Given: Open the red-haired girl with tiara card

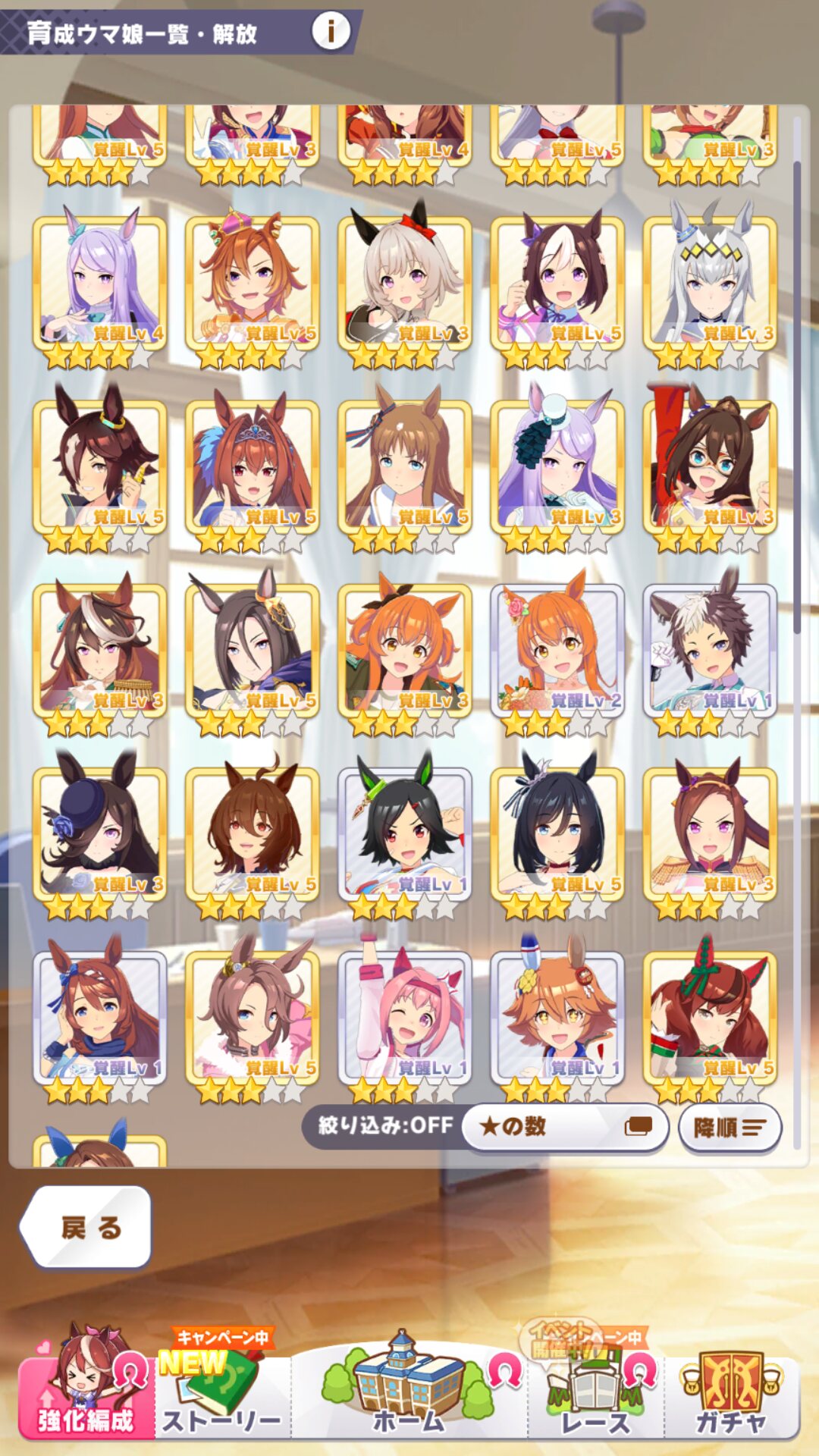Looking at the screenshot, I should 252,468.
